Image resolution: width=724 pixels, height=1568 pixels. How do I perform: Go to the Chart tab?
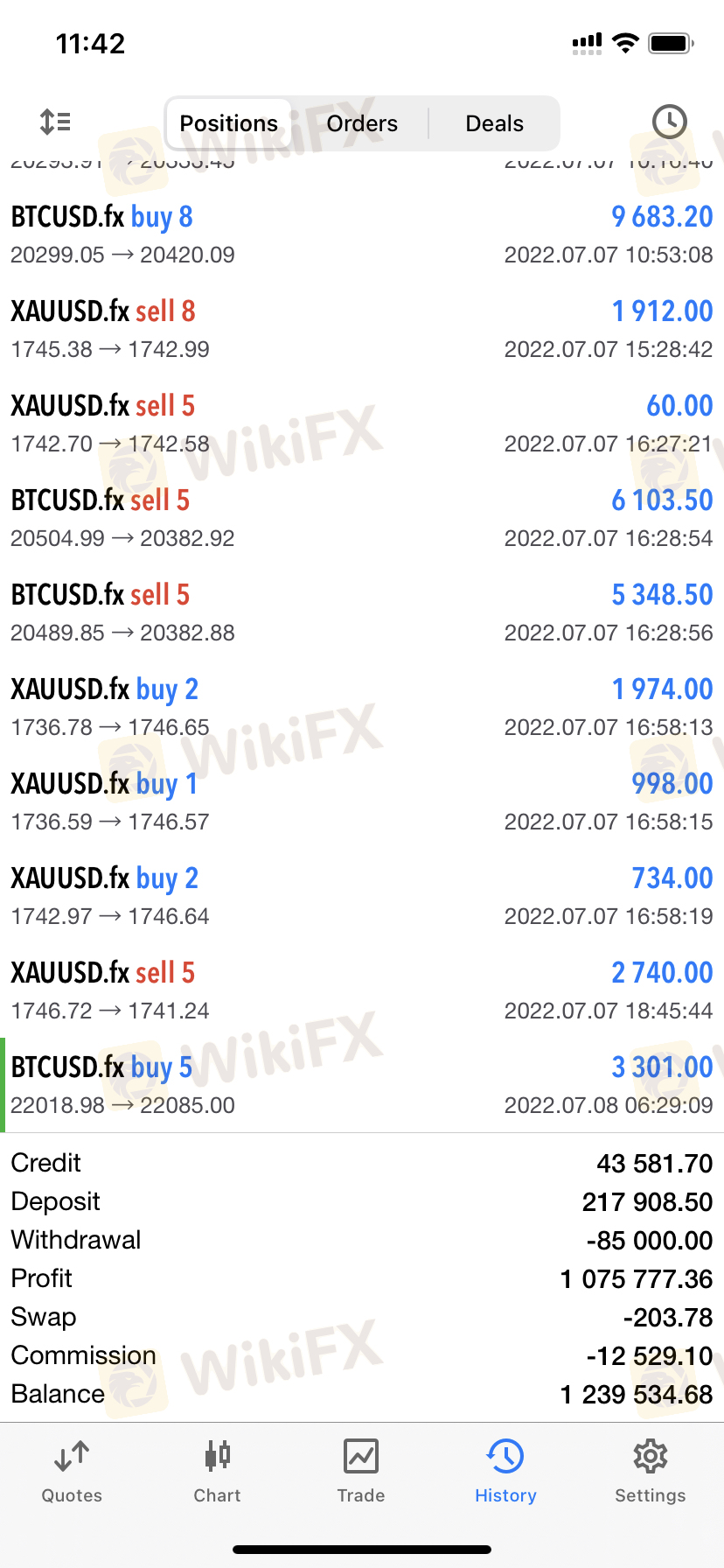(217, 1472)
